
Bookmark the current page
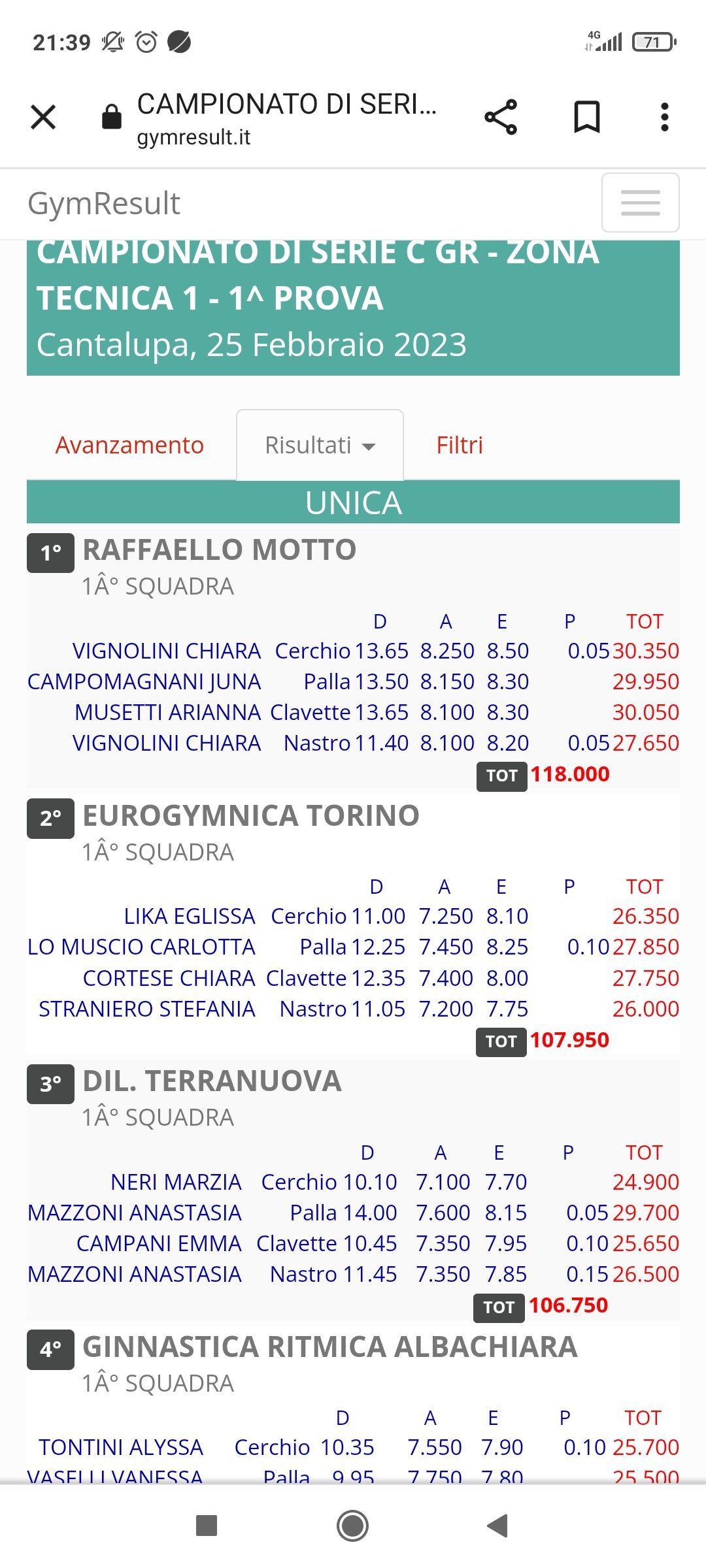tap(586, 118)
